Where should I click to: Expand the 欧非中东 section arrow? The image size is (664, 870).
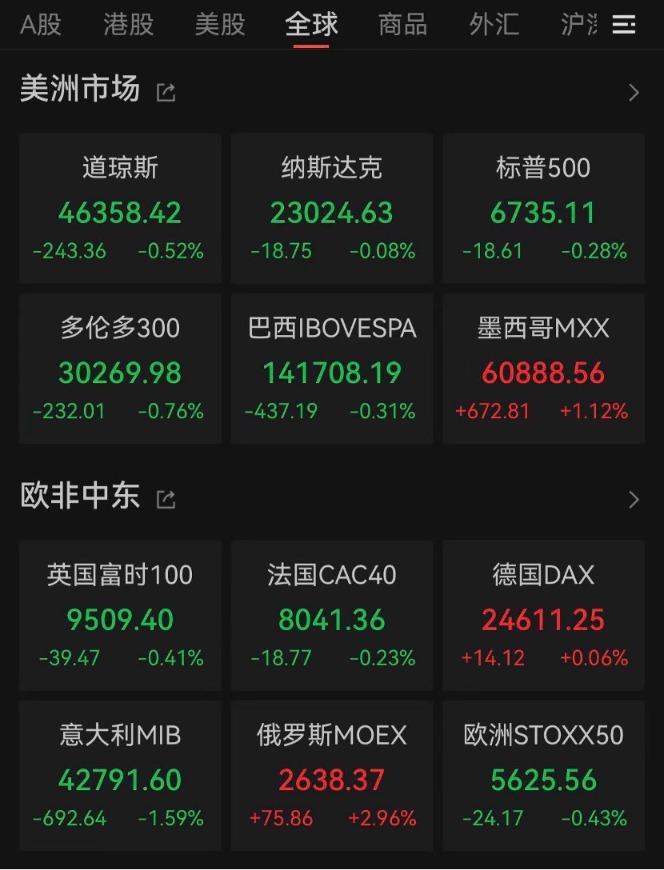click(x=633, y=499)
